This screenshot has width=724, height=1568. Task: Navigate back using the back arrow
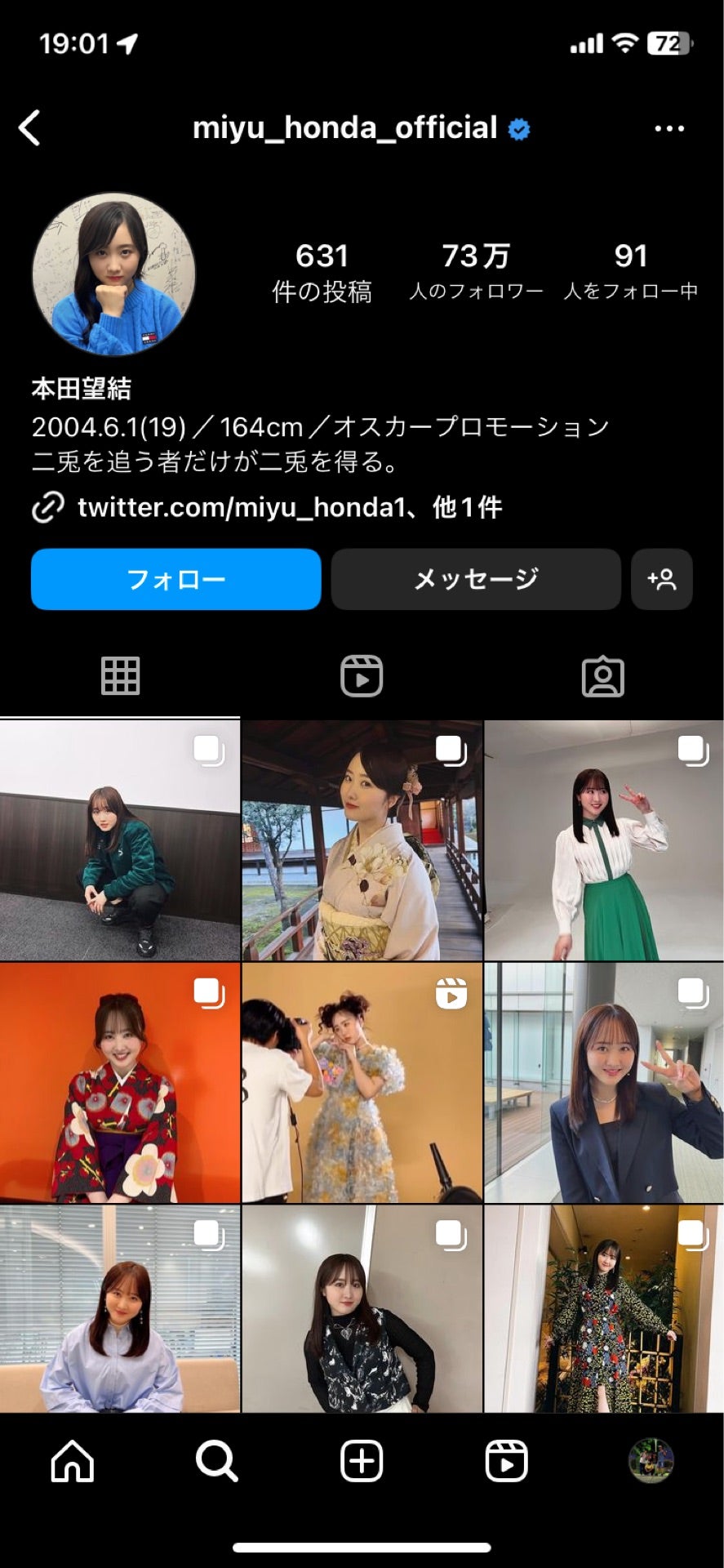click(x=30, y=127)
